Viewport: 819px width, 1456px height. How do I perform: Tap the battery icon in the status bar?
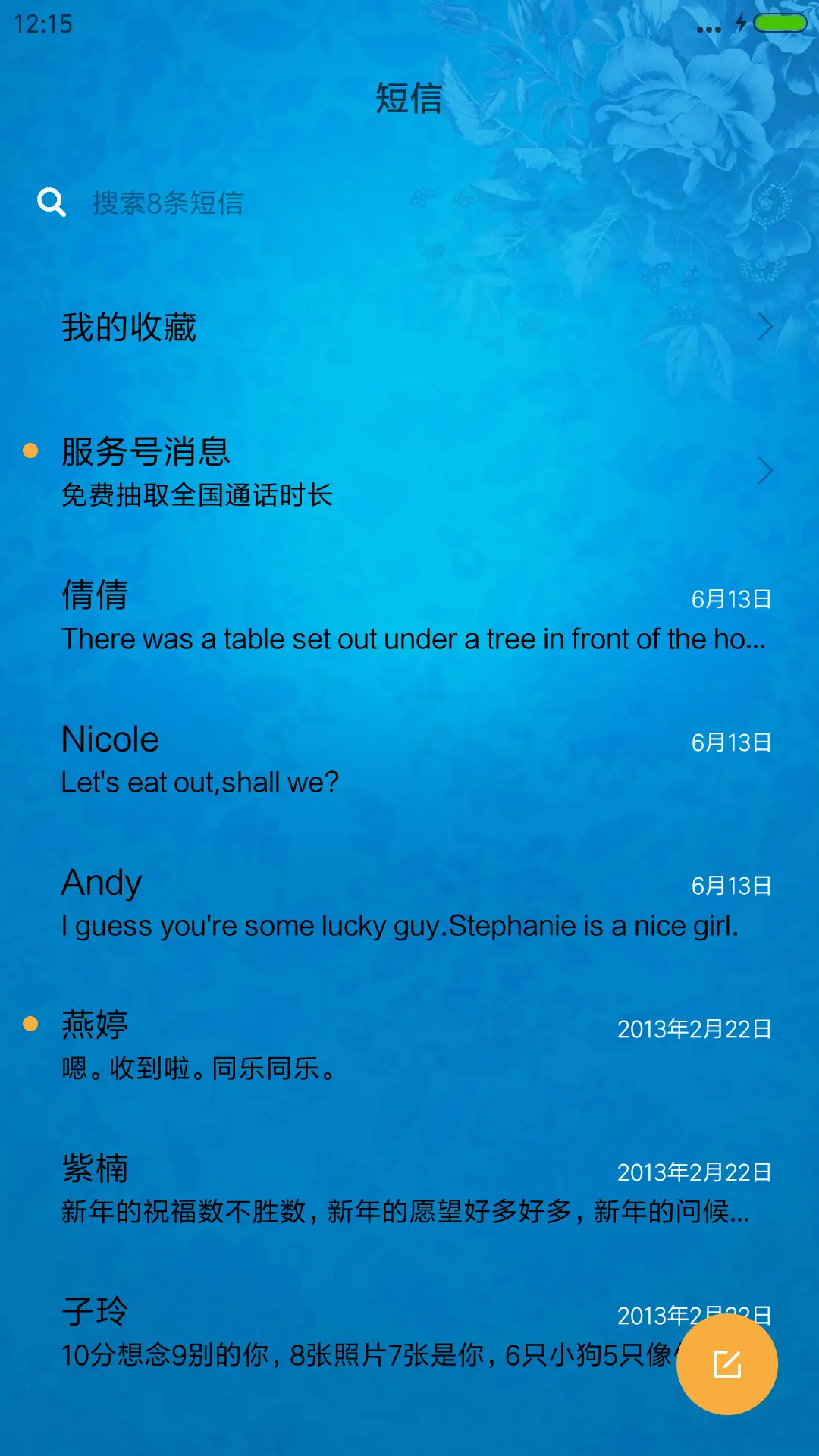click(780, 24)
